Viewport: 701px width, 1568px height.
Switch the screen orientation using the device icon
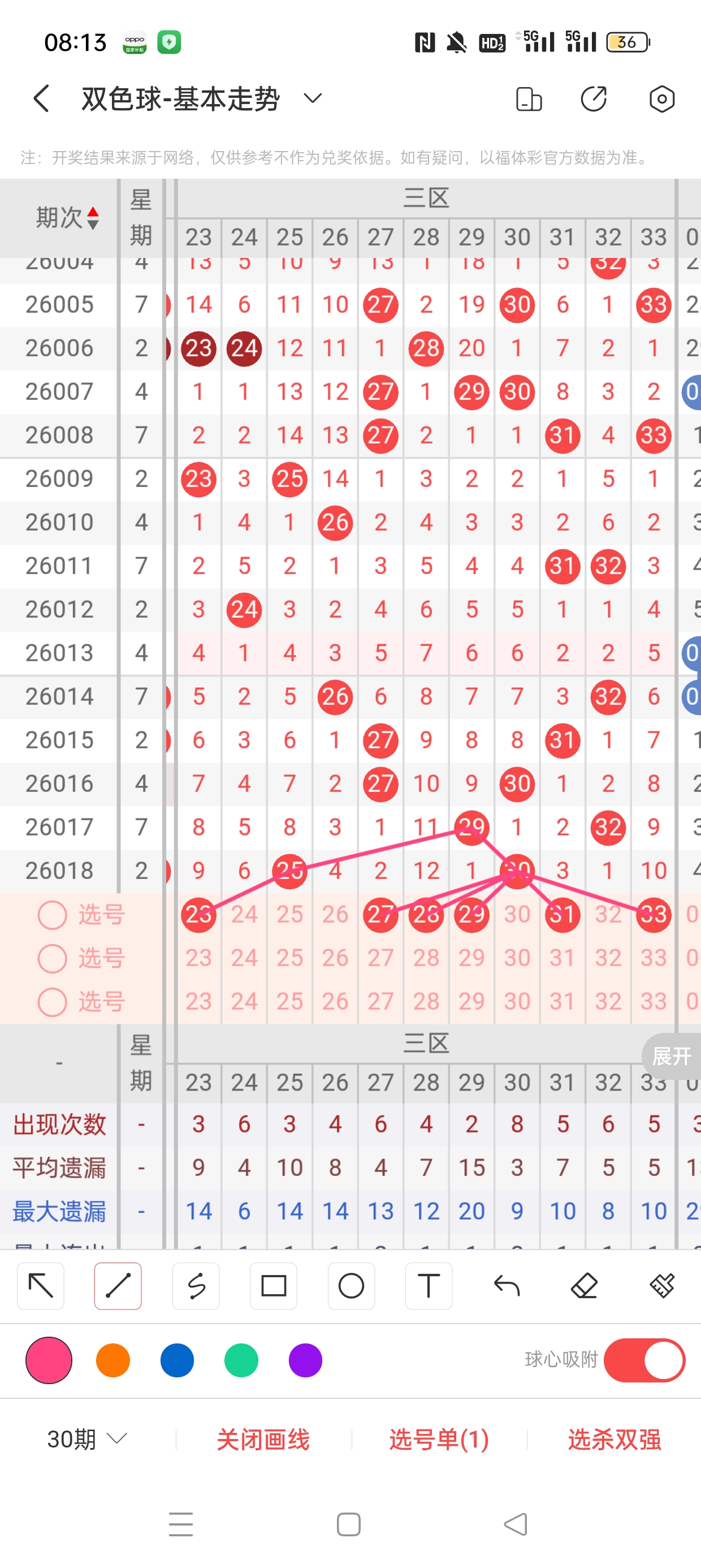point(528,98)
